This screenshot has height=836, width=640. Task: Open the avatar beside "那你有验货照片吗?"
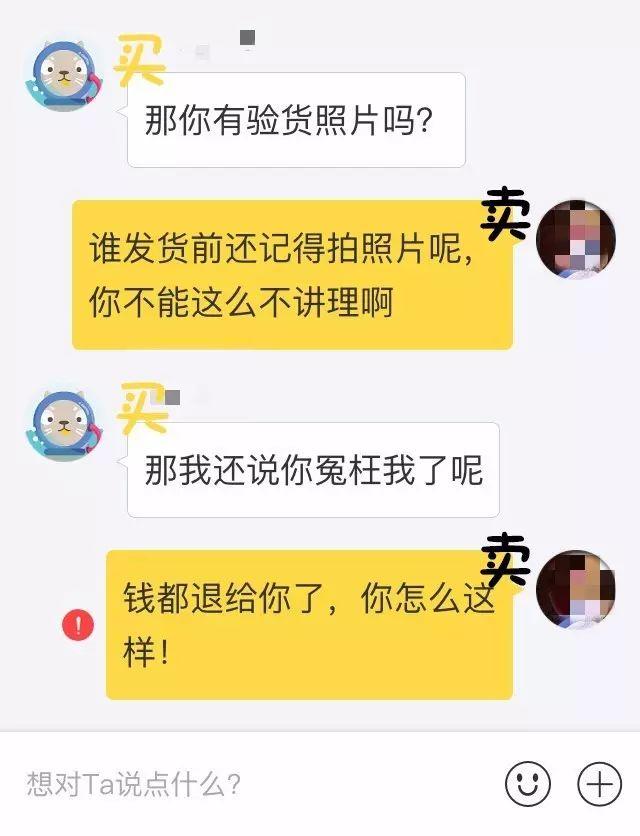point(62,76)
